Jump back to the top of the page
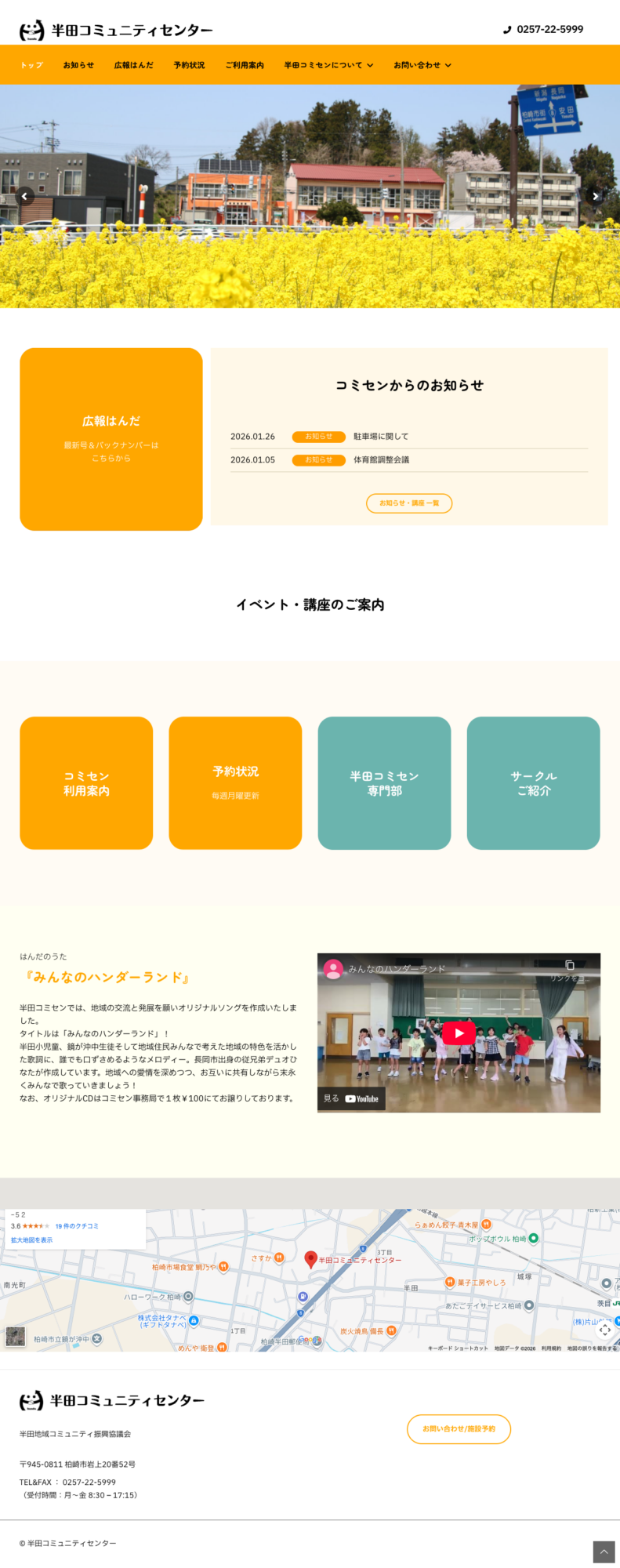Screen dimensions: 620x1568 pos(604,1552)
